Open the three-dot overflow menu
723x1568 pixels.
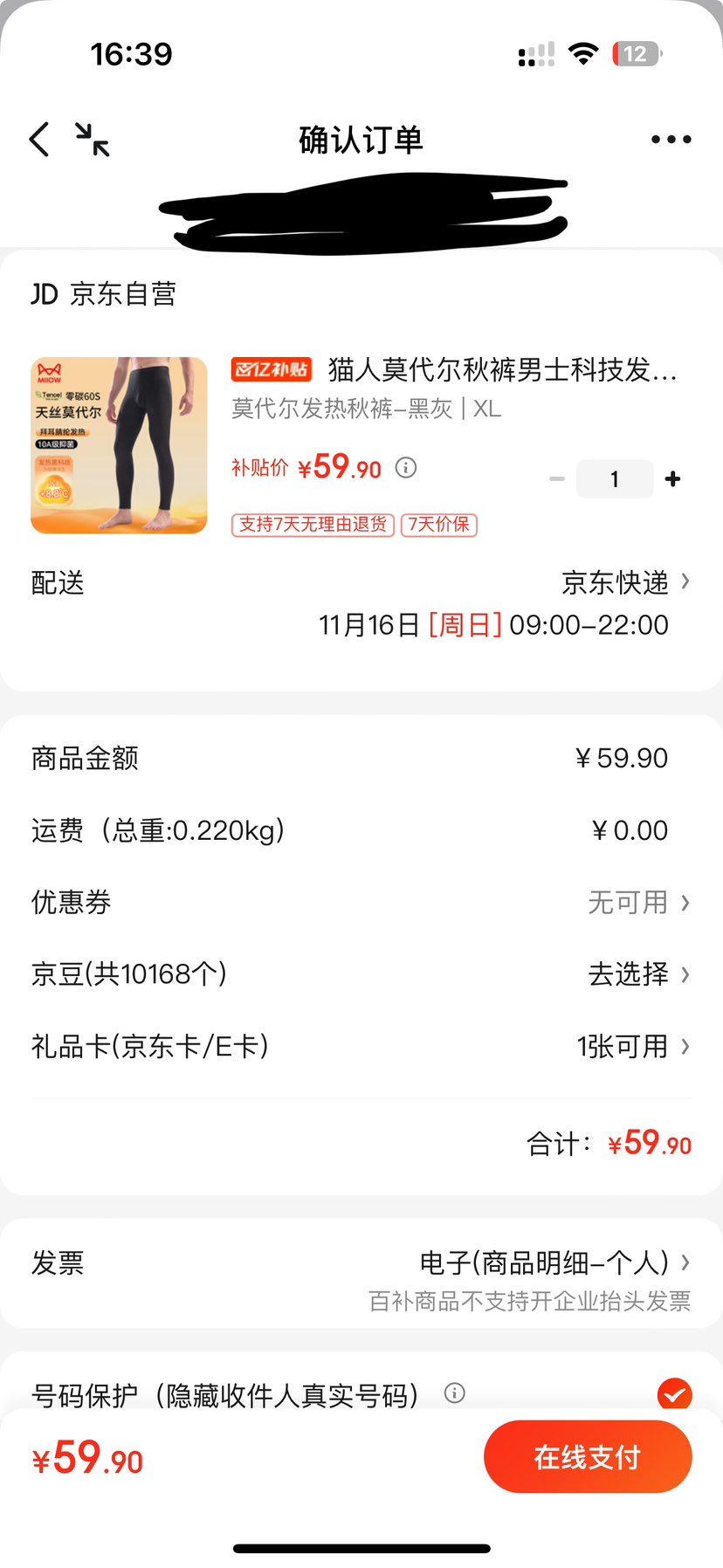[671, 140]
